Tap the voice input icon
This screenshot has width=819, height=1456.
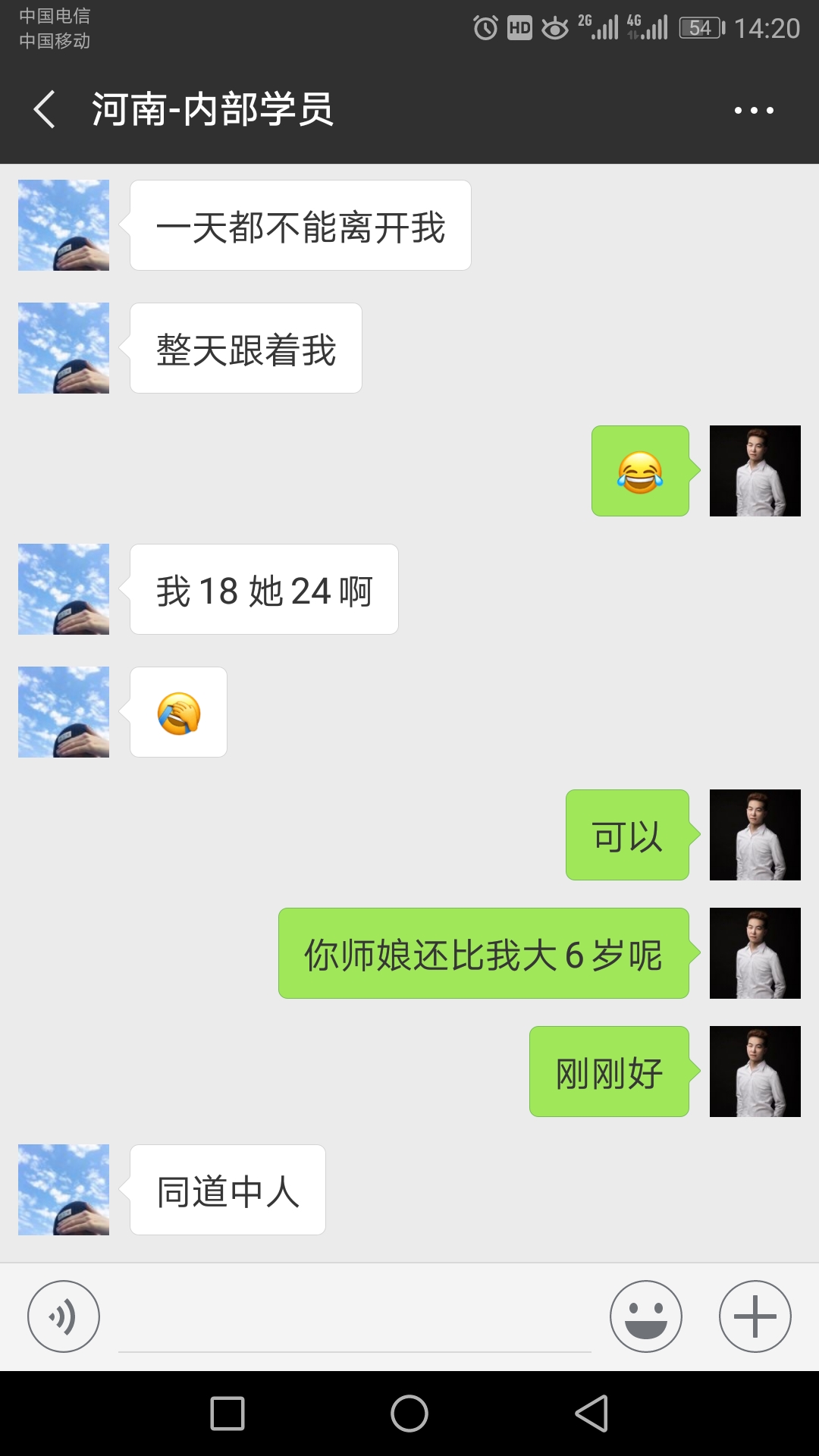pos(64,1317)
